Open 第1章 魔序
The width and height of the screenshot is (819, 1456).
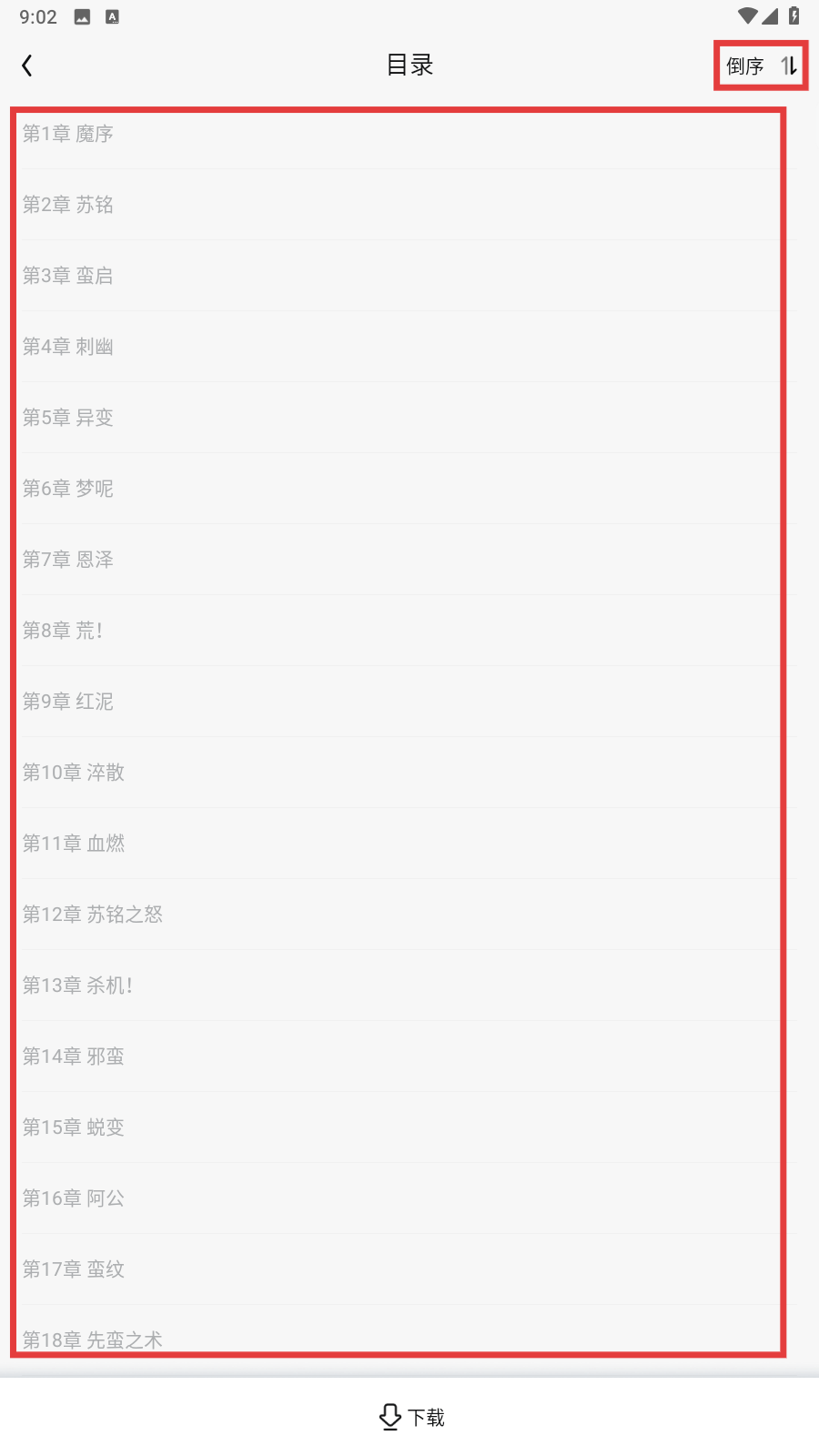[x=68, y=134]
